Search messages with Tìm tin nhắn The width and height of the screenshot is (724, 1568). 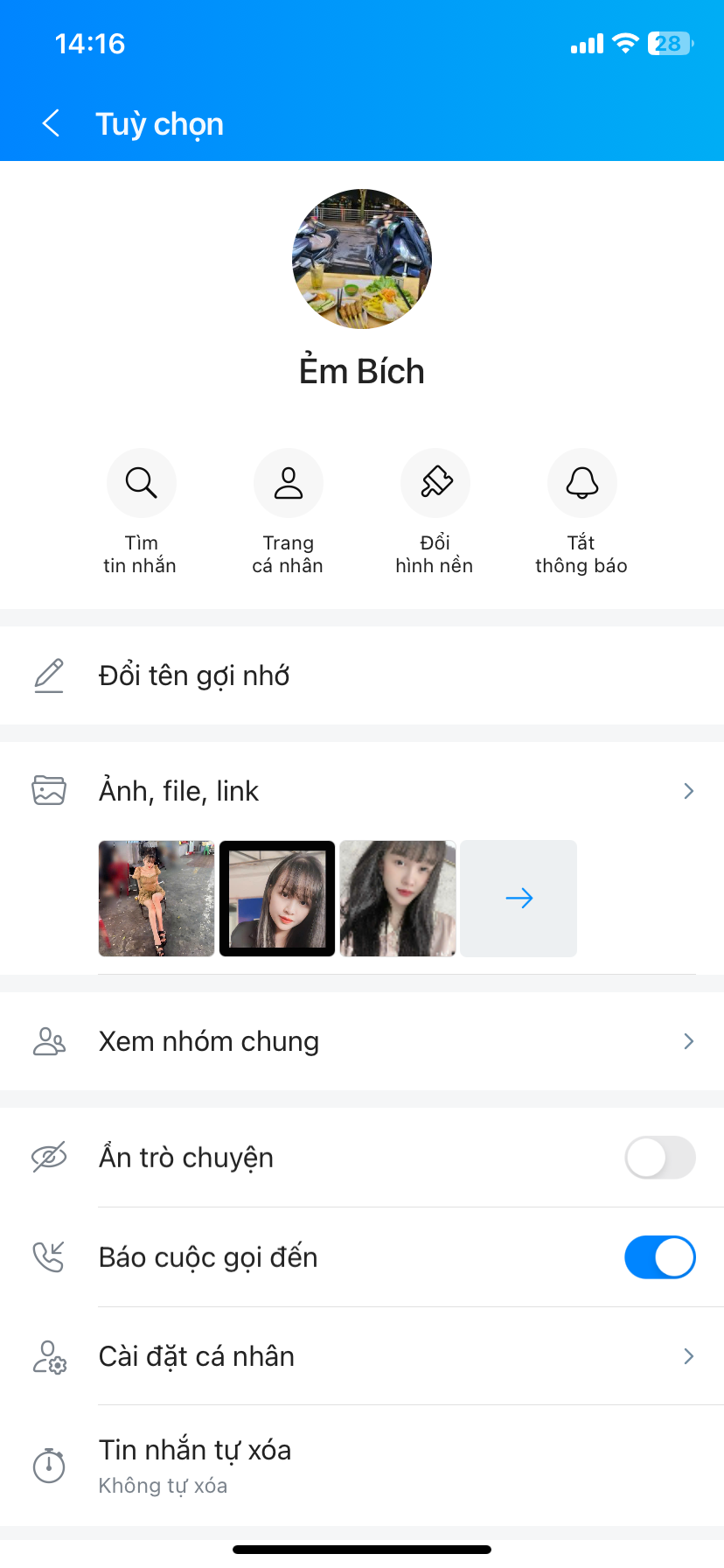141,484
